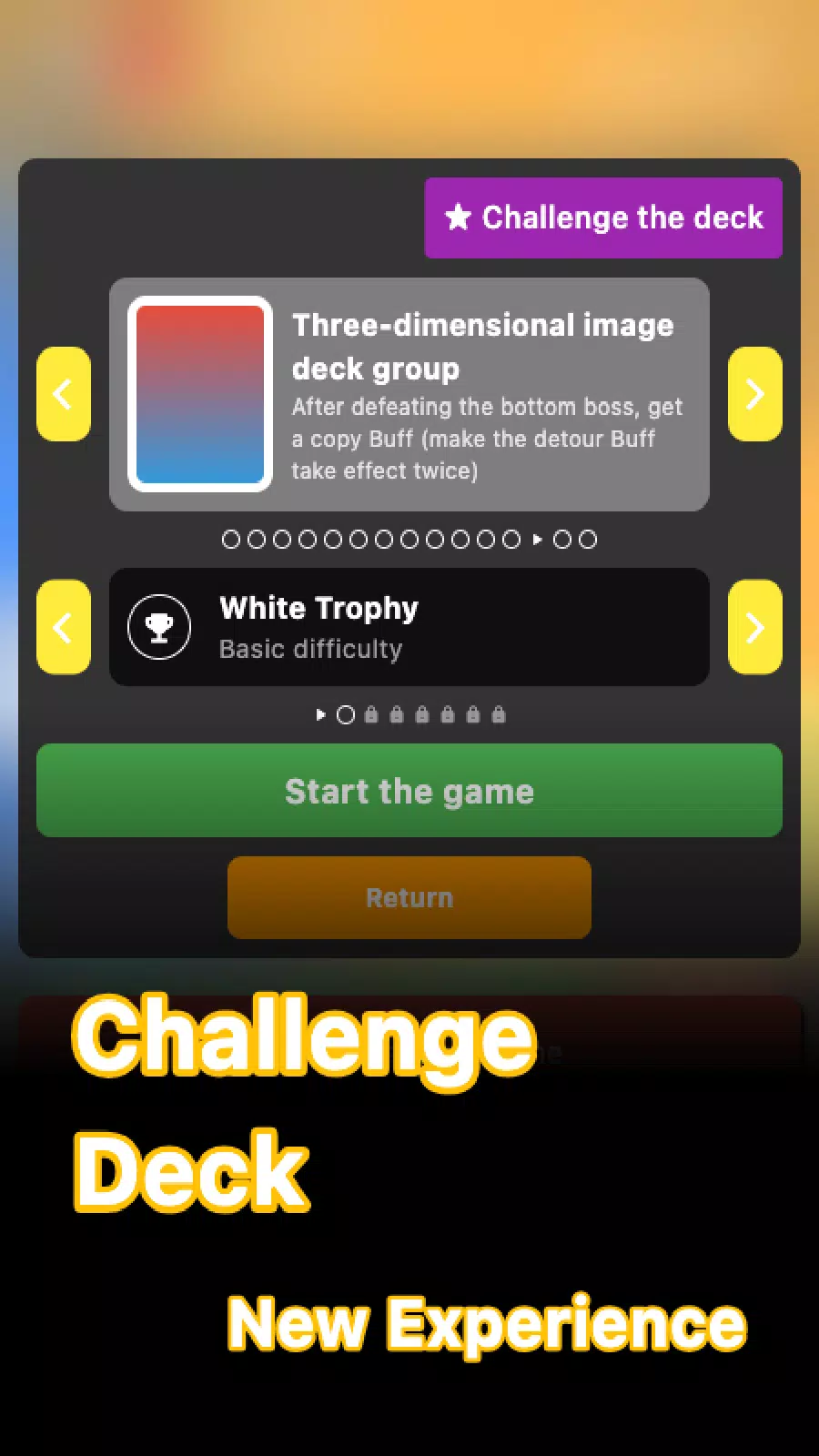This screenshot has width=819, height=1456.
Task: Tap the White Trophy difficulty card
Action: [x=409, y=627]
